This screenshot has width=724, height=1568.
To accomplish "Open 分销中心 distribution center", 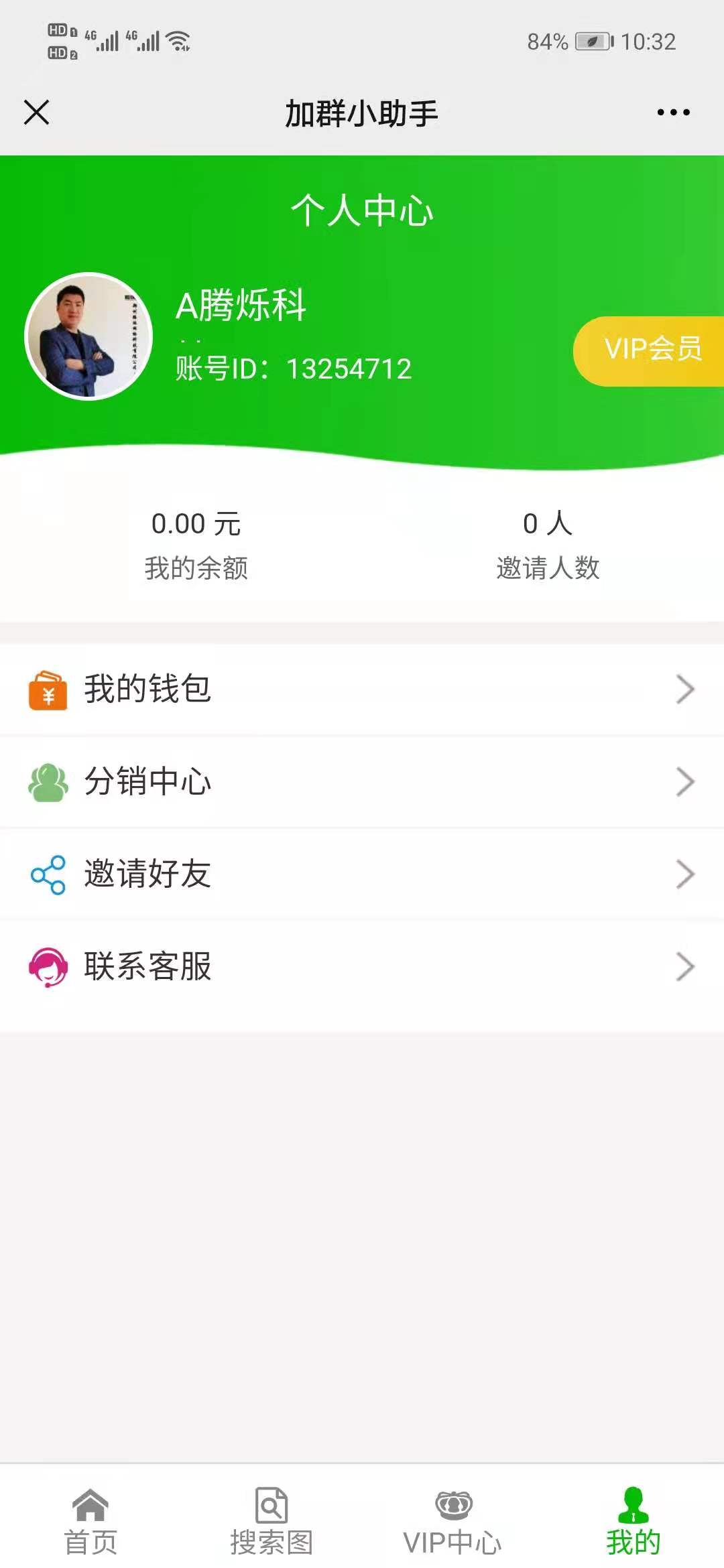I will (362, 782).
